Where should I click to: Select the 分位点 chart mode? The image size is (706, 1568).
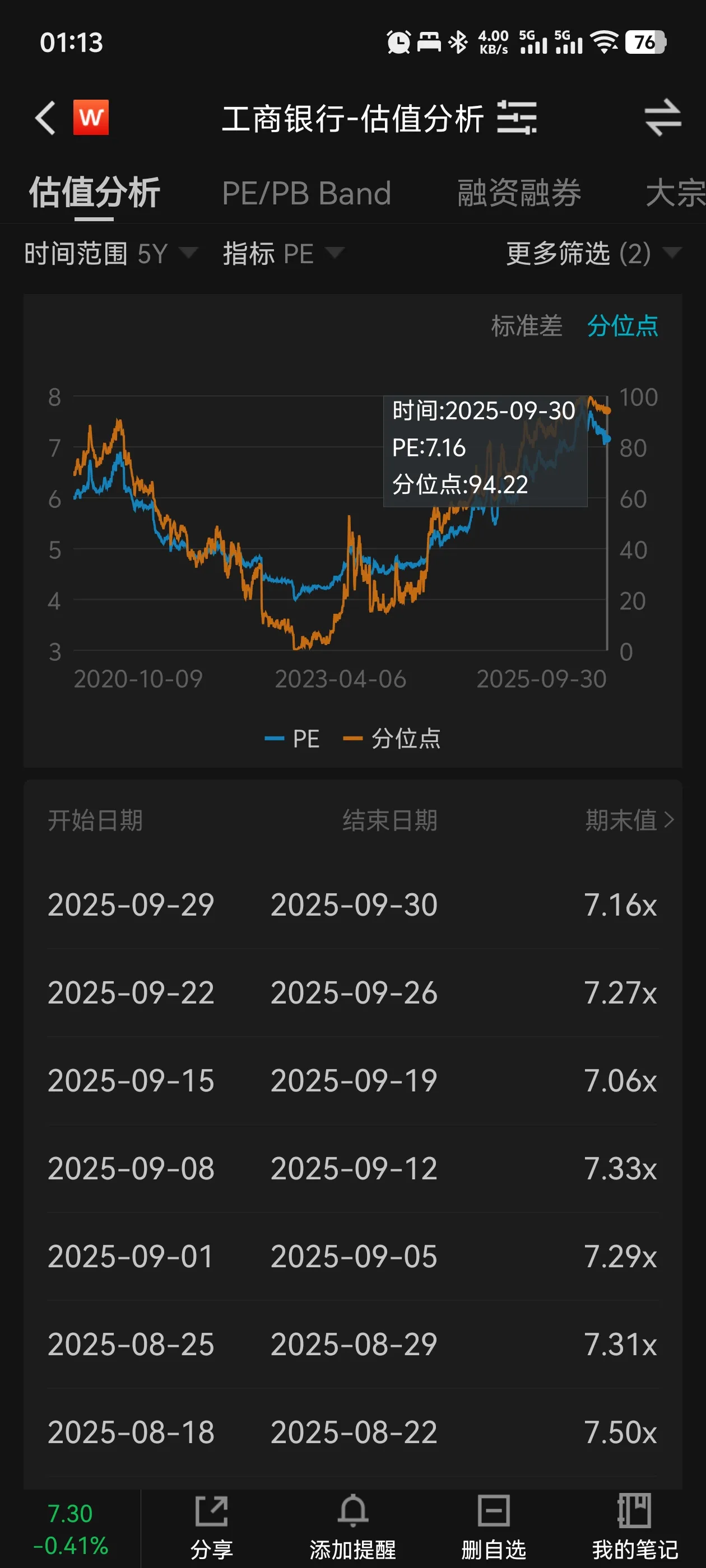[x=622, y=326]
